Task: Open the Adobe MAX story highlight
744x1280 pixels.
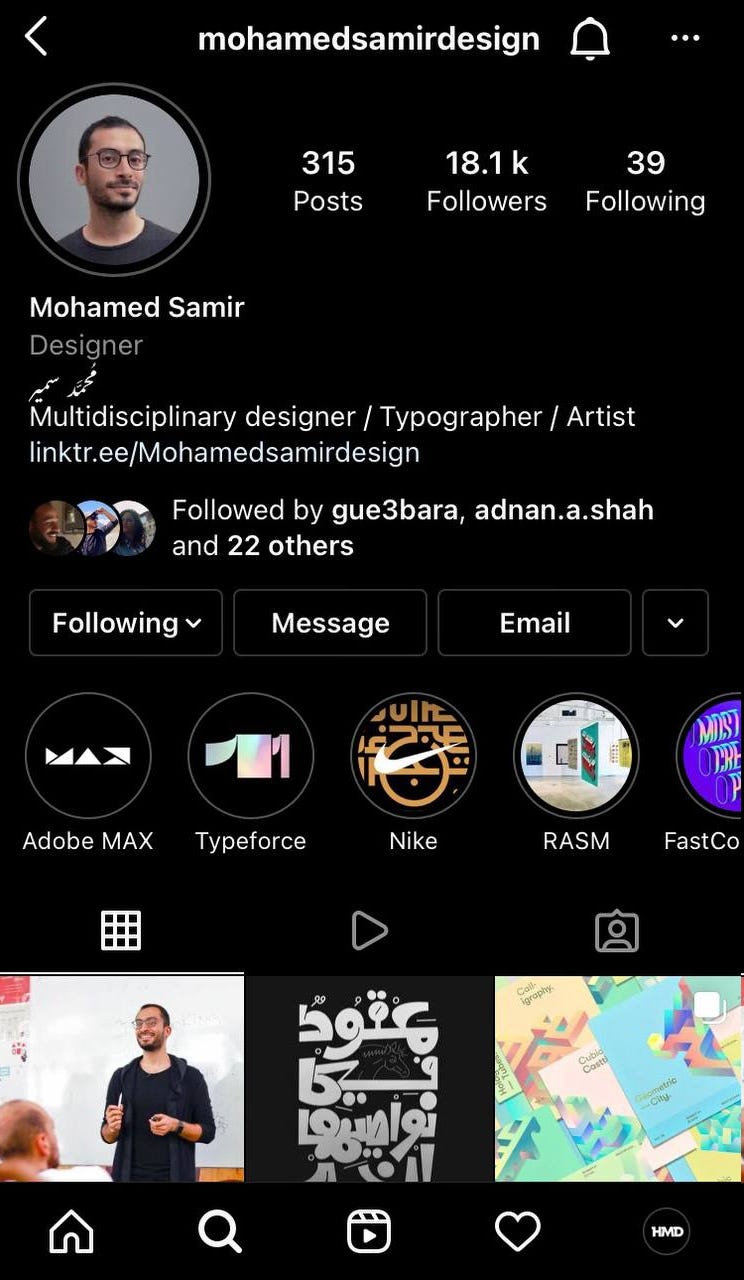Action: tap(88, 756)
